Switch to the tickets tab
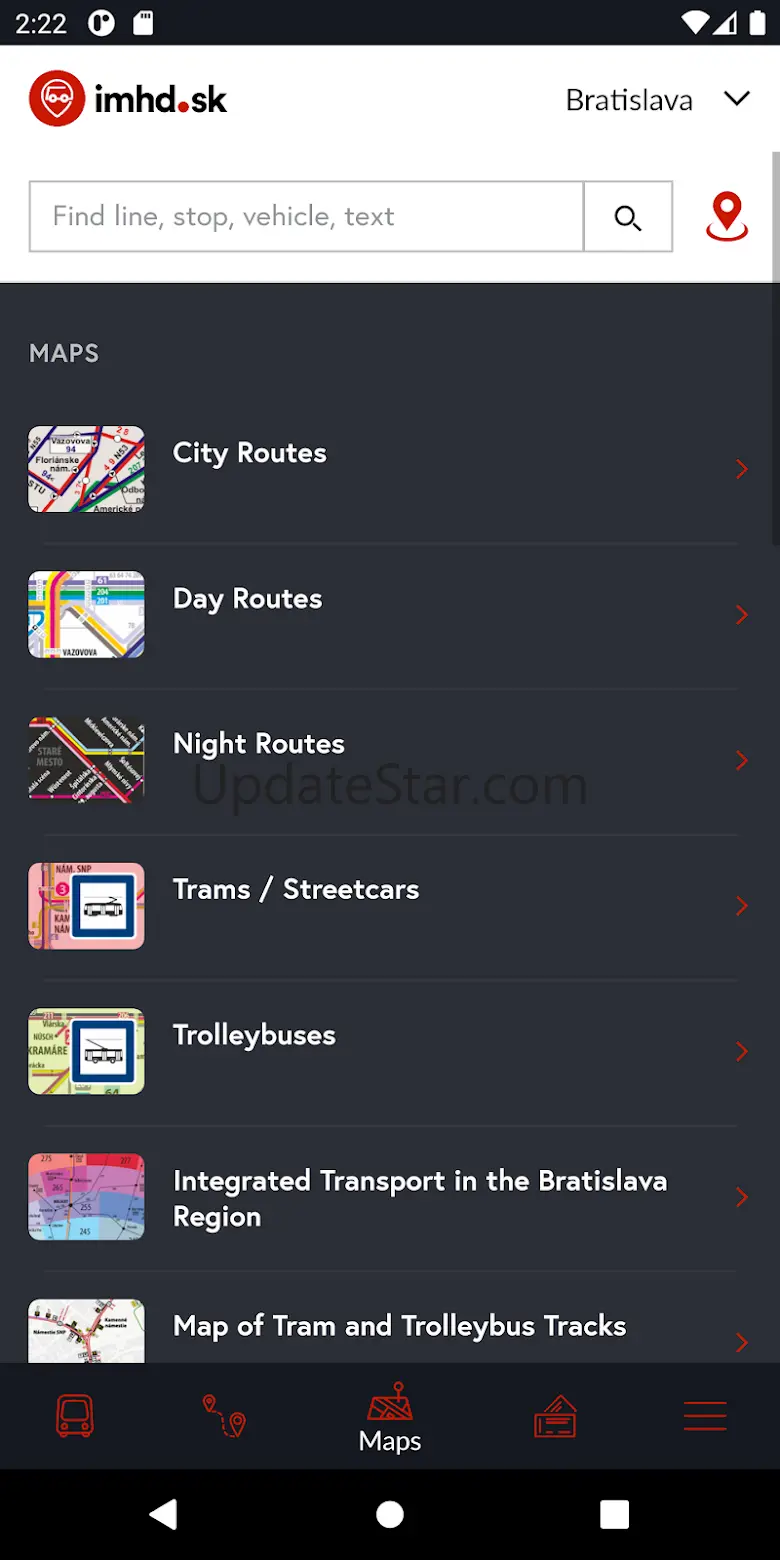780x1560 pixels. [555, 1416]
